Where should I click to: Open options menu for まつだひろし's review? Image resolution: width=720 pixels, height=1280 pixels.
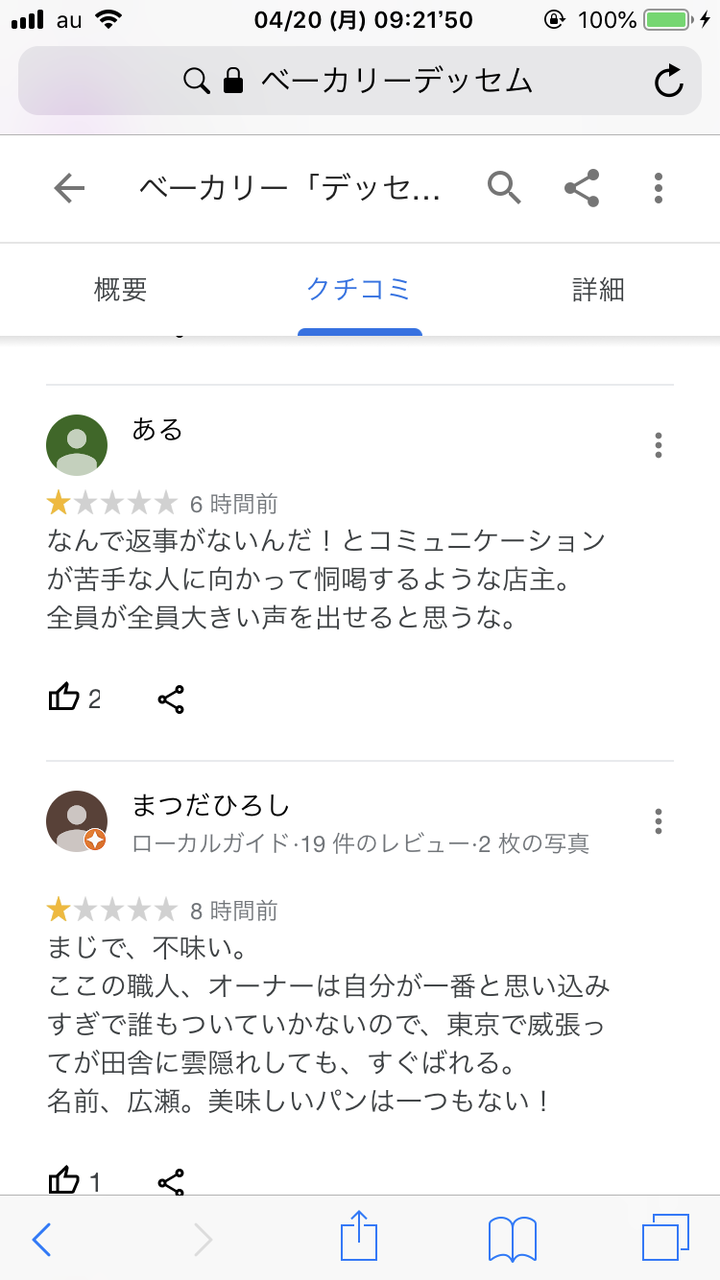coord(658,822)
